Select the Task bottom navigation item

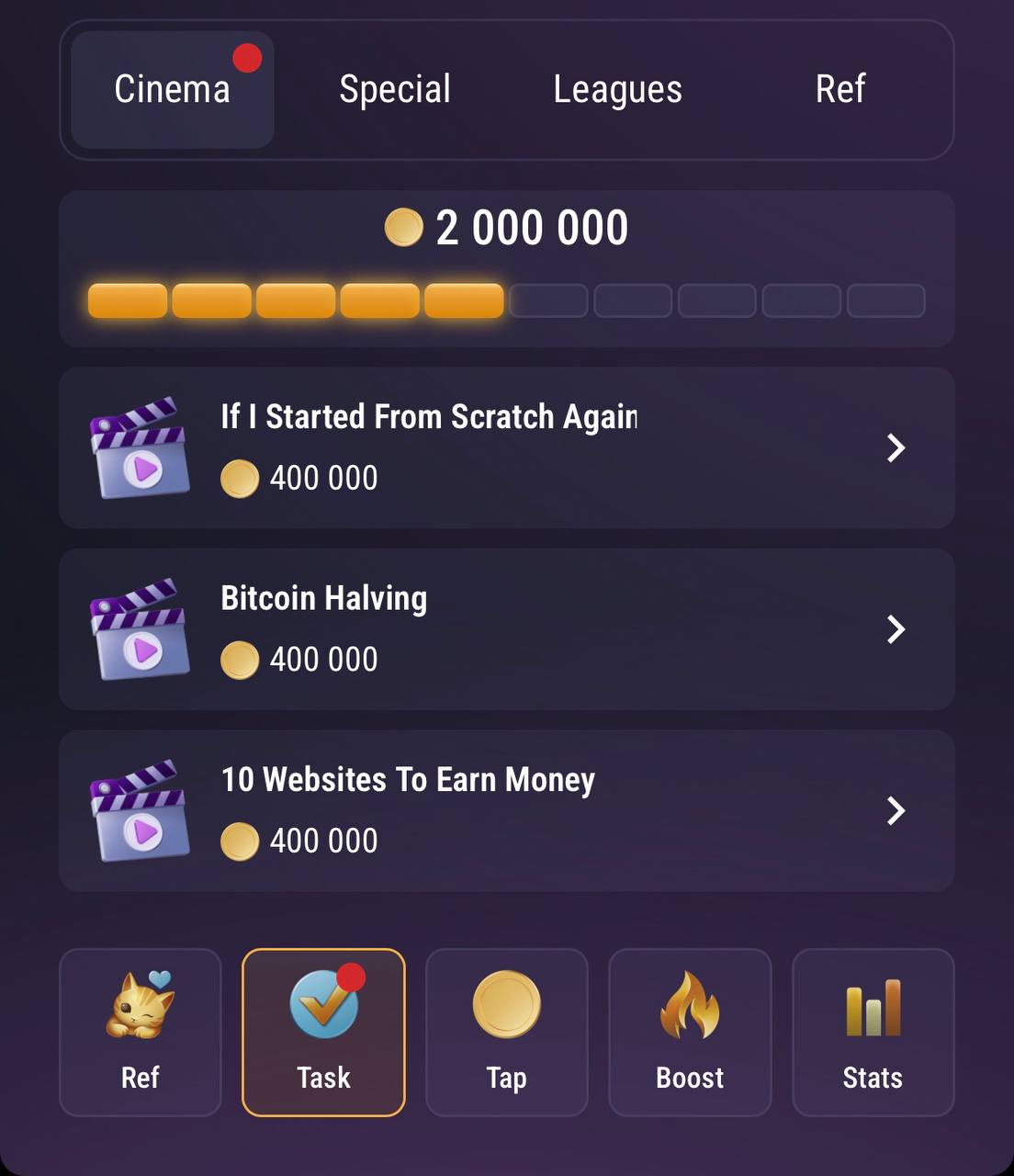pyautogui.click(x=323, y=1032)
